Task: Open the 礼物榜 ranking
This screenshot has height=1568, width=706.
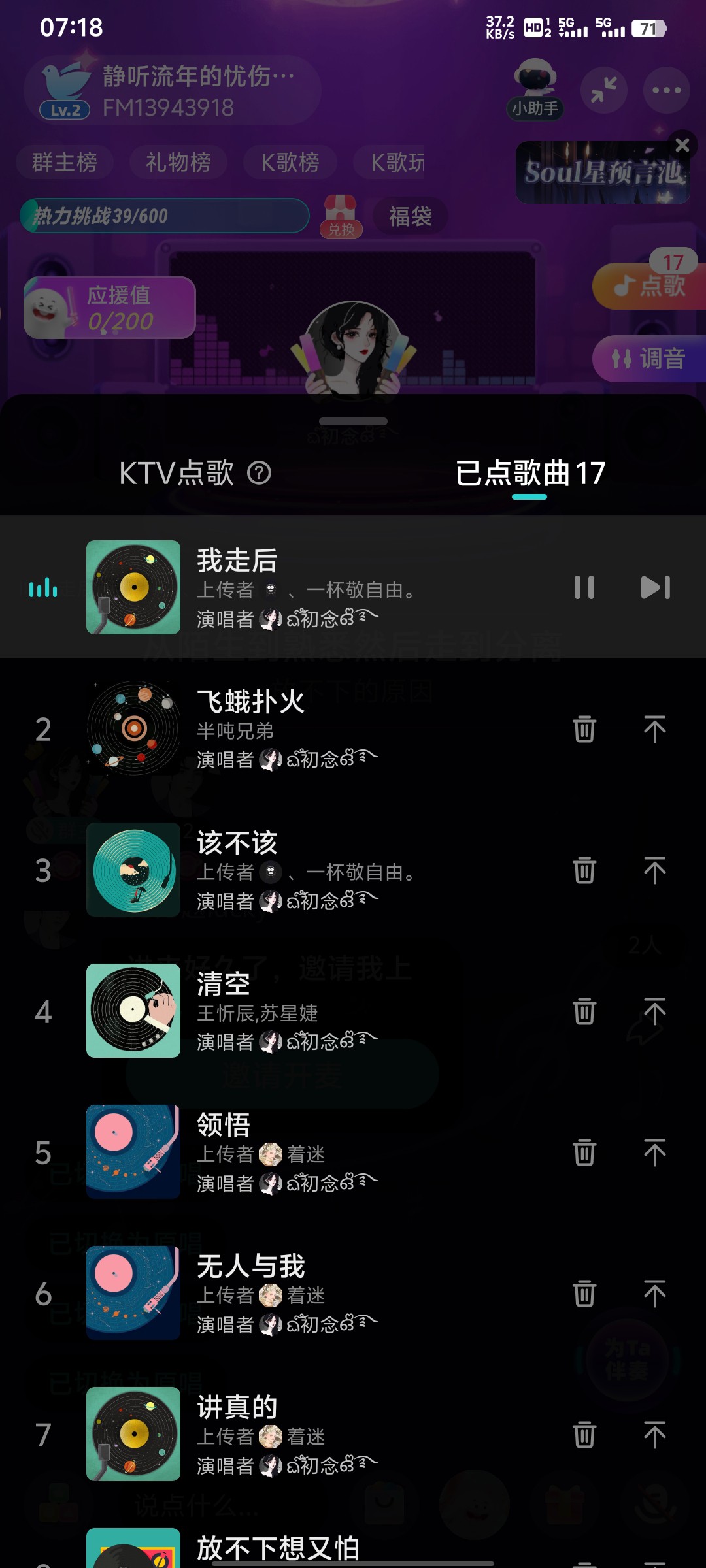Action: [178, 162]
